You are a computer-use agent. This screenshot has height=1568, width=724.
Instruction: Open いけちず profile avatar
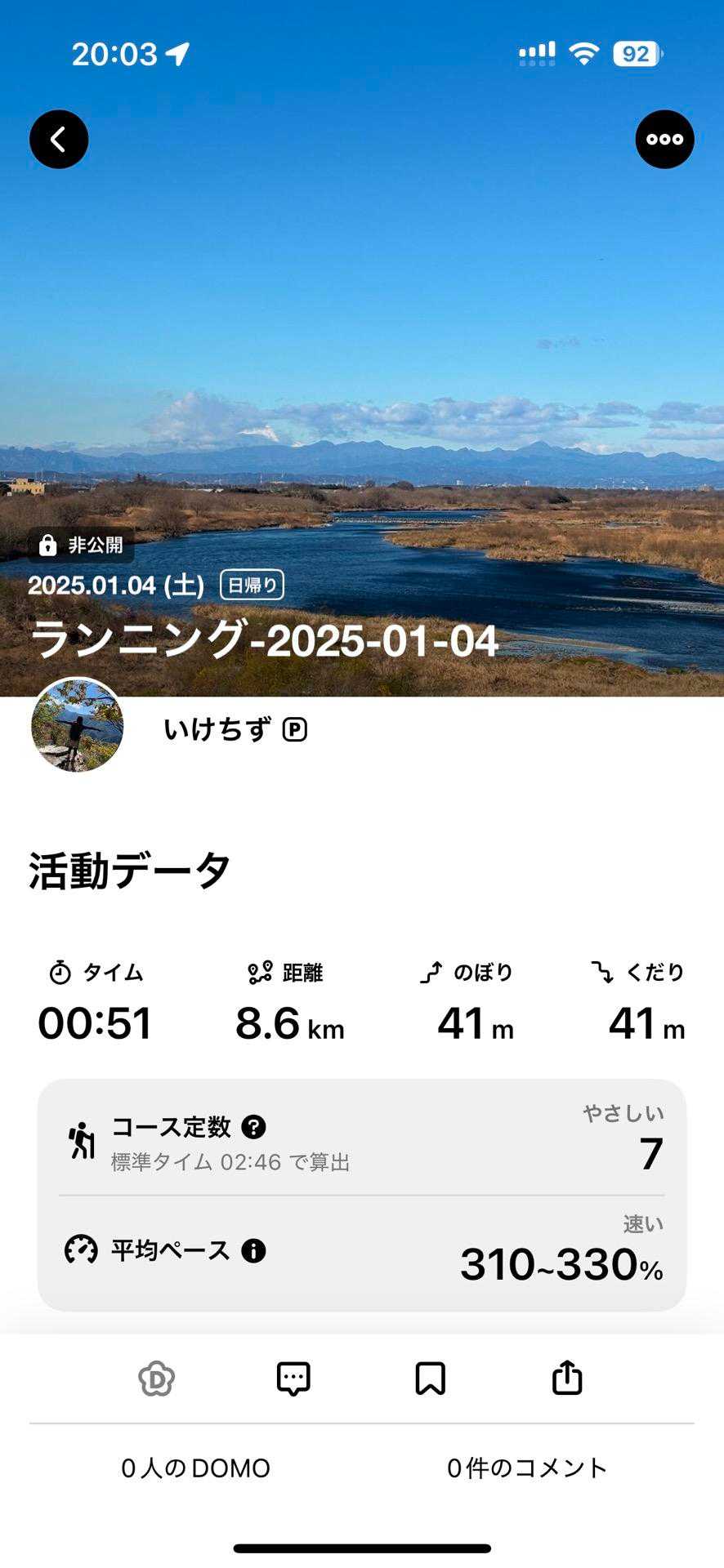point(78,725)
